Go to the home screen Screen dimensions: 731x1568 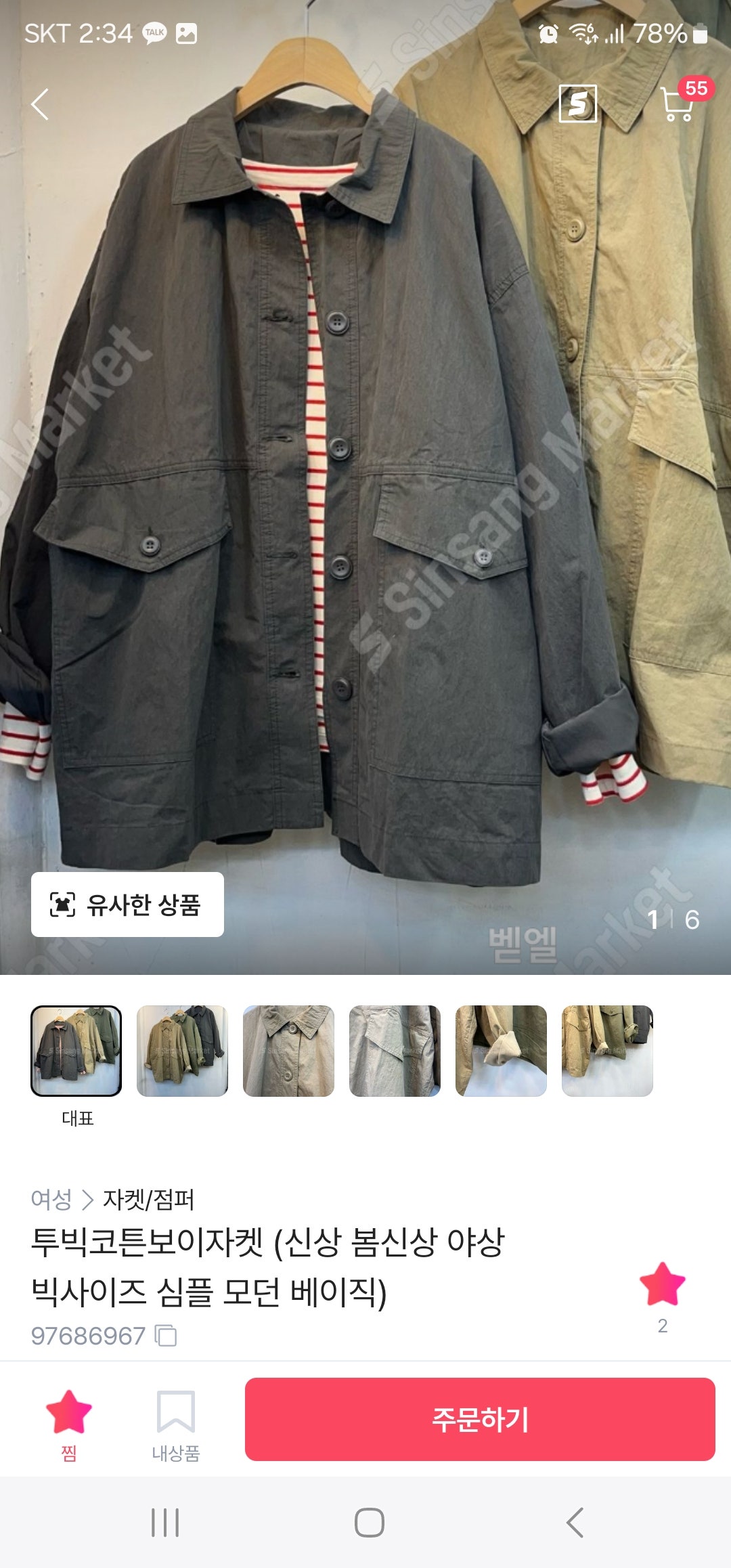pos(370,1523)
